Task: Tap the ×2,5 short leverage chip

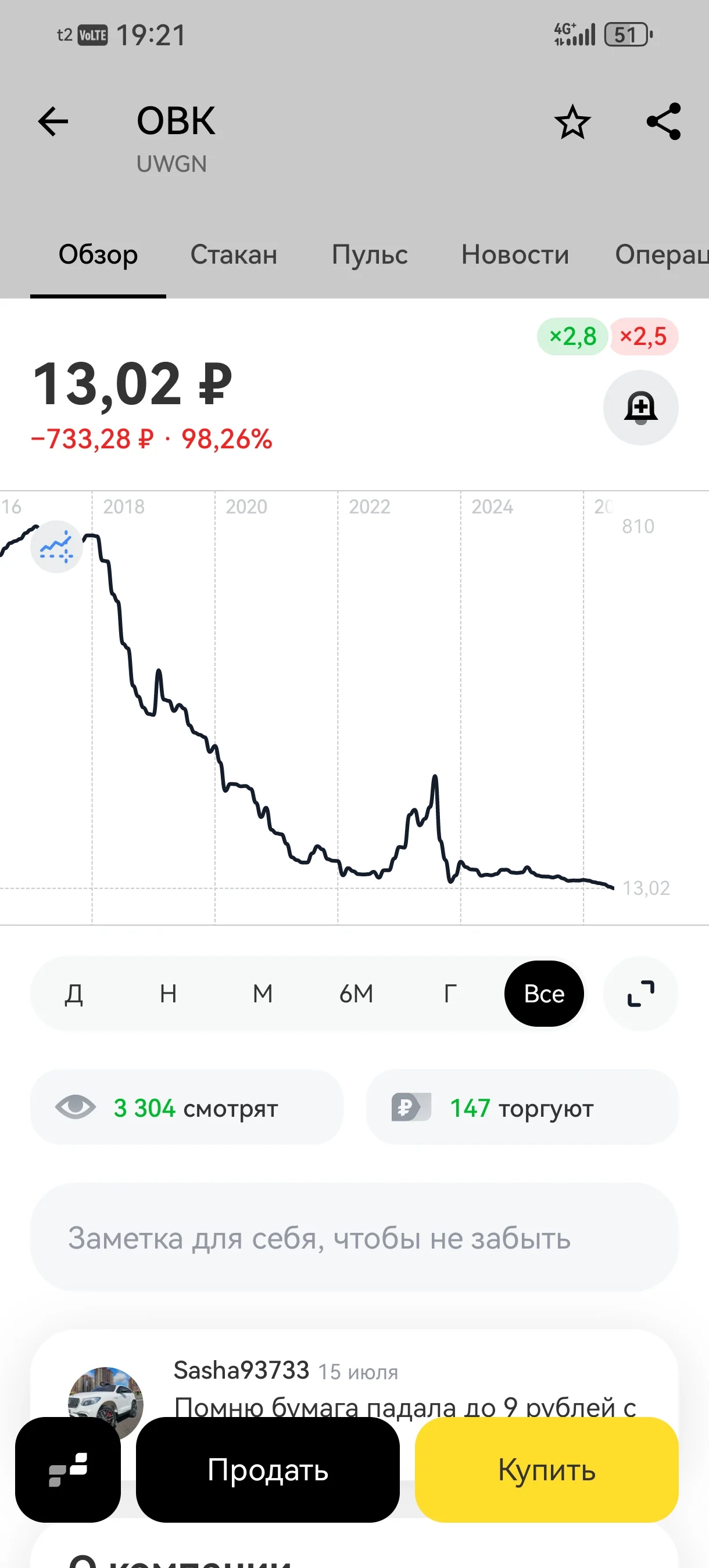Action: 643,336
